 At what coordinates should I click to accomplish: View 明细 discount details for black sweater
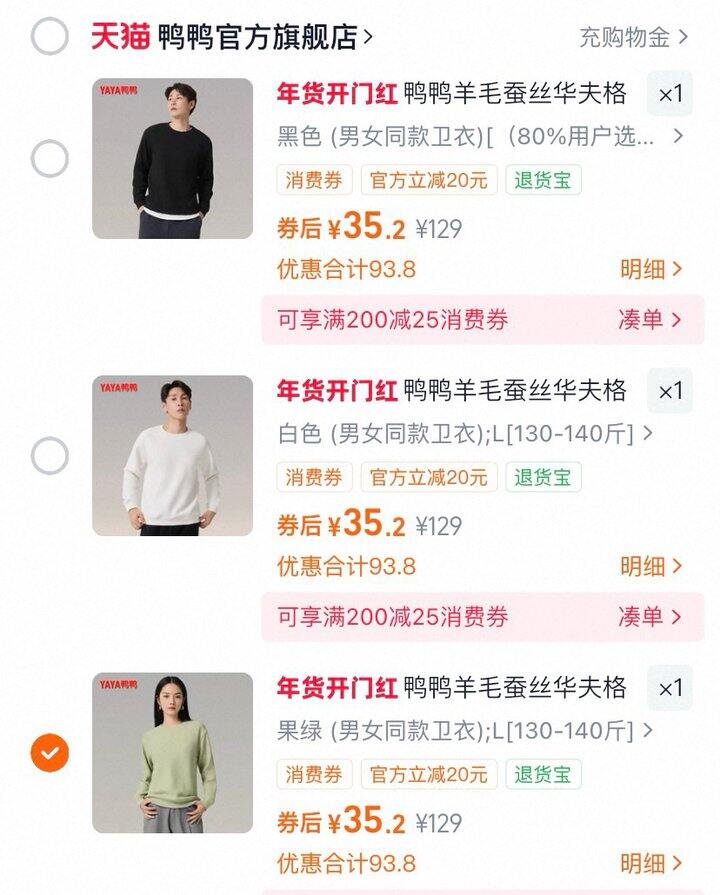651,268
